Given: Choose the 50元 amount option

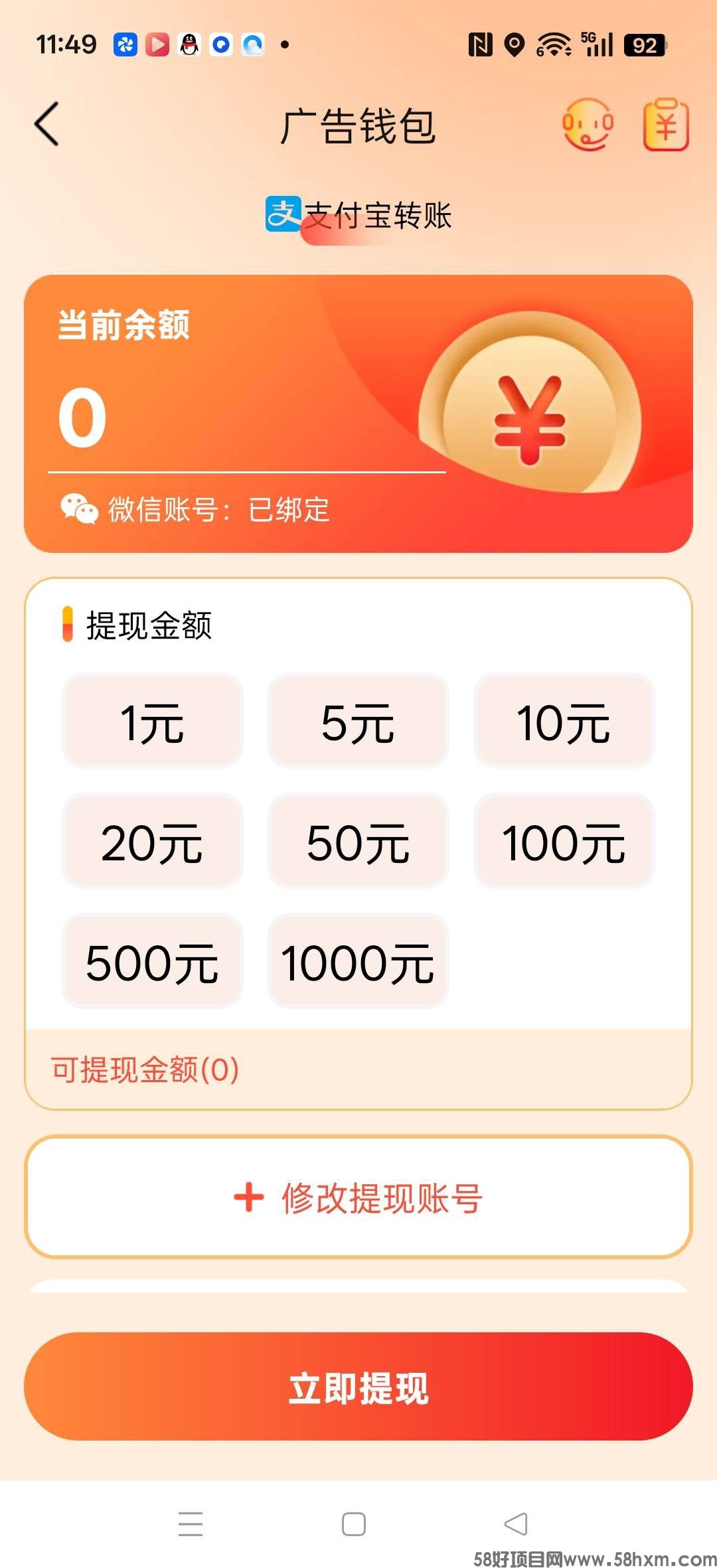Looking at the screenshot, I should tap(357, 842).
